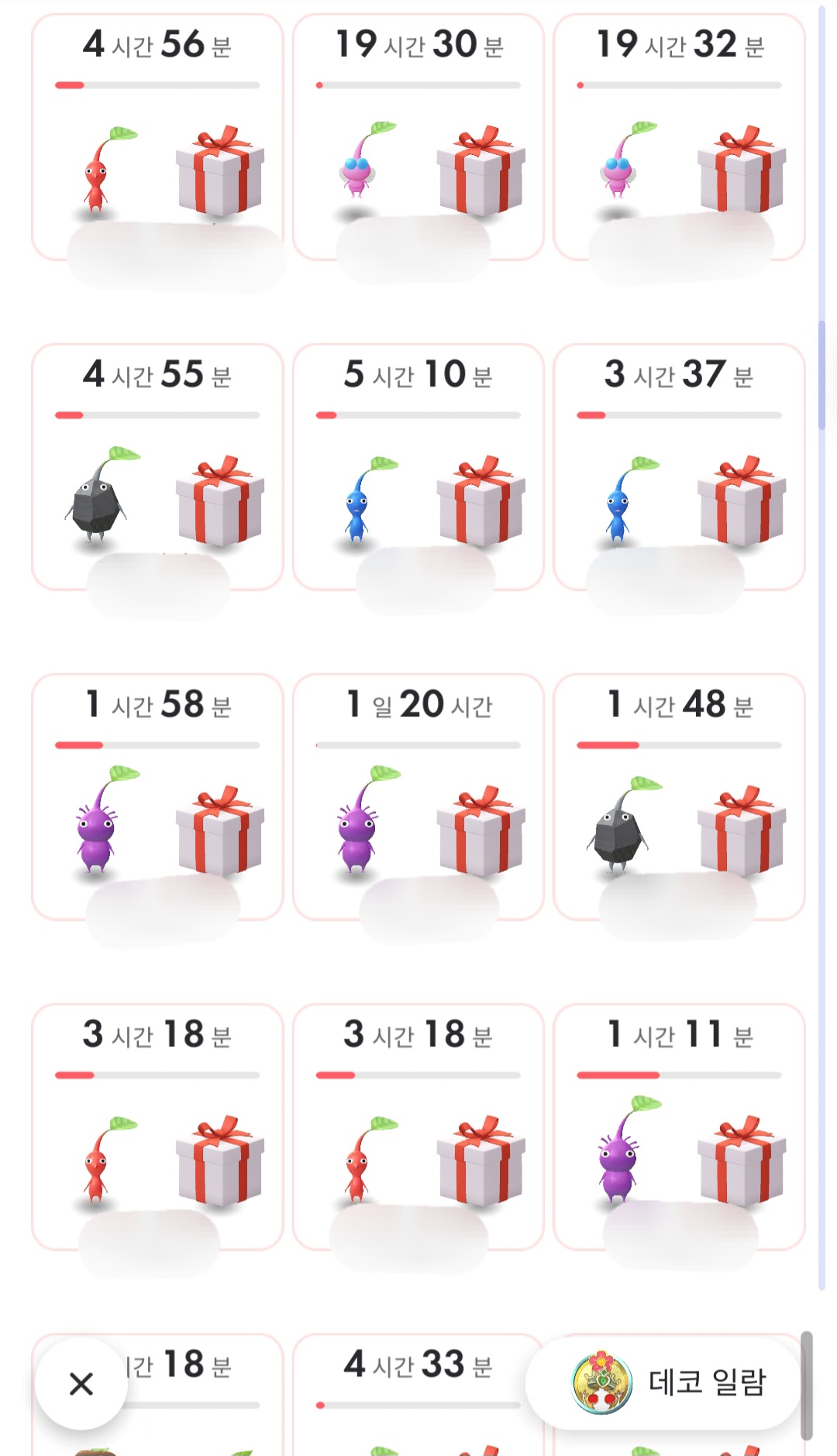Select the rock Pikmin card at 1시간 48분

[680, 797]
